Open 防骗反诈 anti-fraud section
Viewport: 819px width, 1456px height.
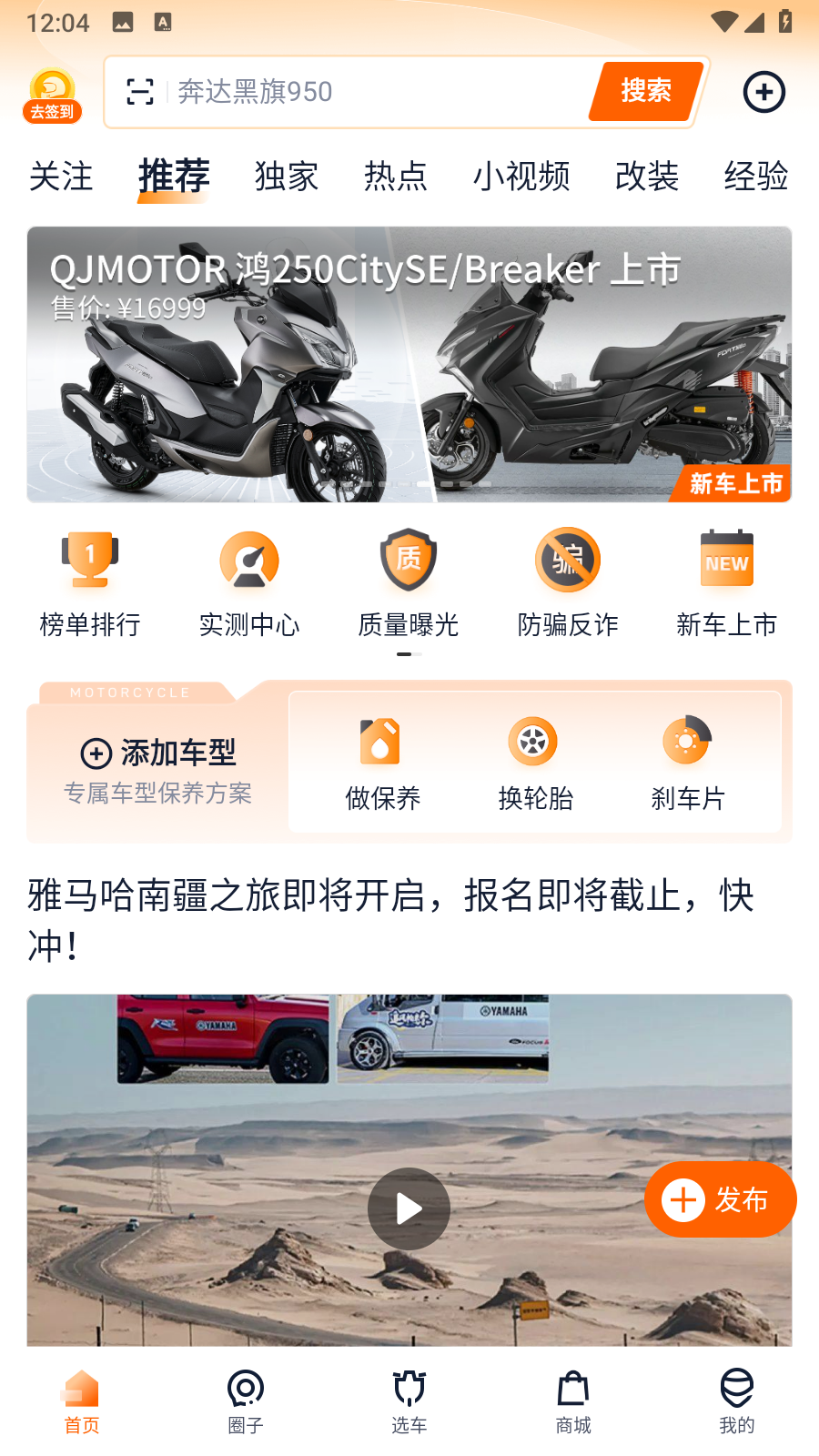[568, 584]
